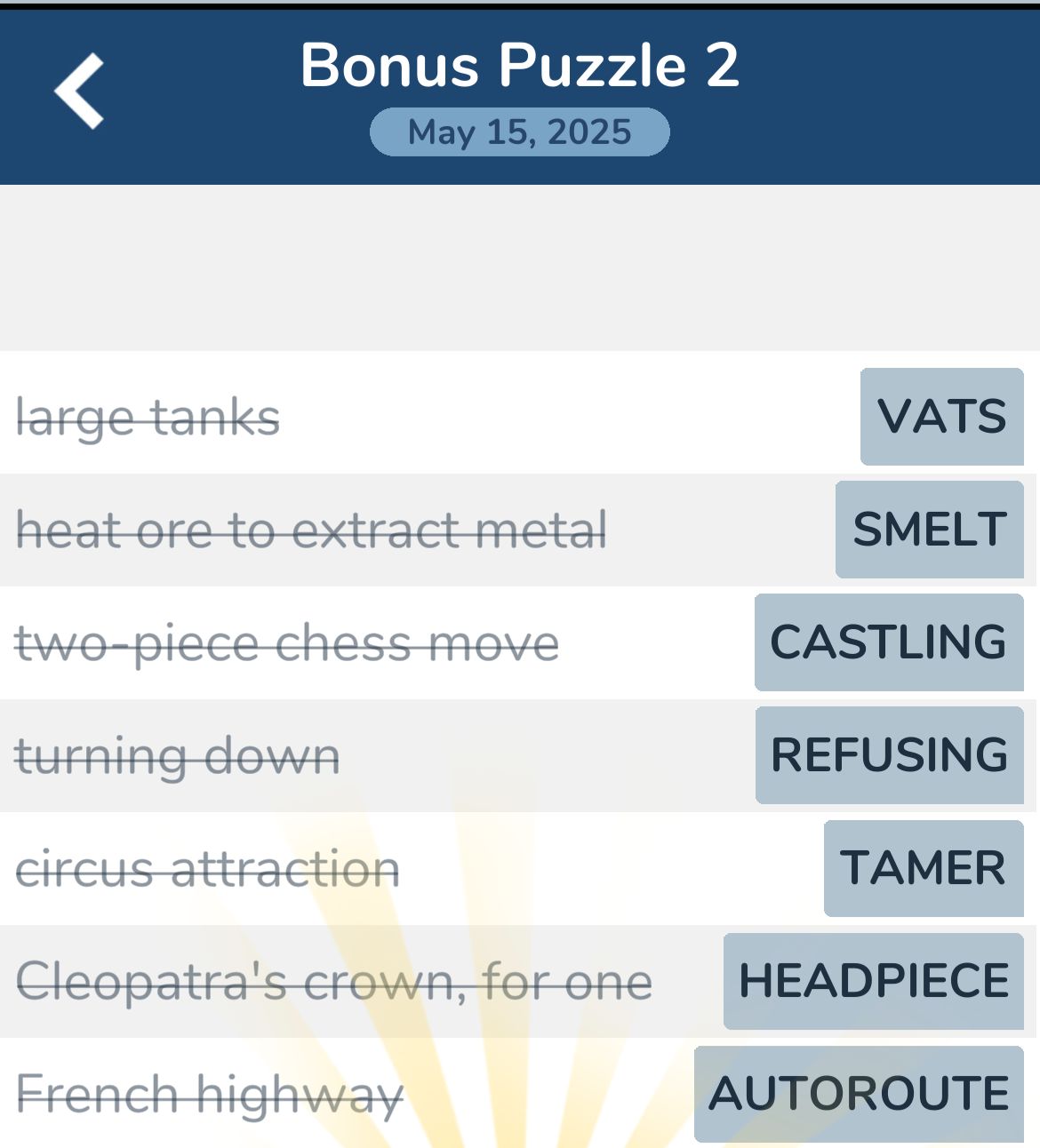Select the TAMER answer tile

(x=923, y=866)
